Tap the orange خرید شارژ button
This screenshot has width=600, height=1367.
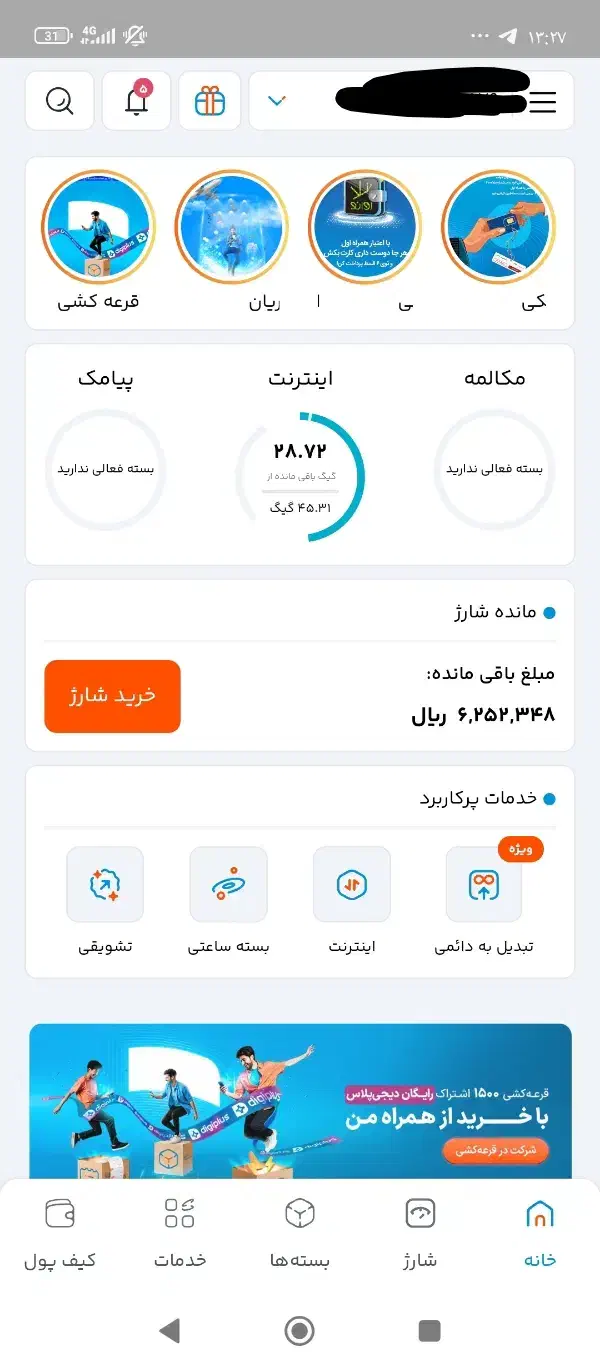pyautogui.click(x=113, y=696)
